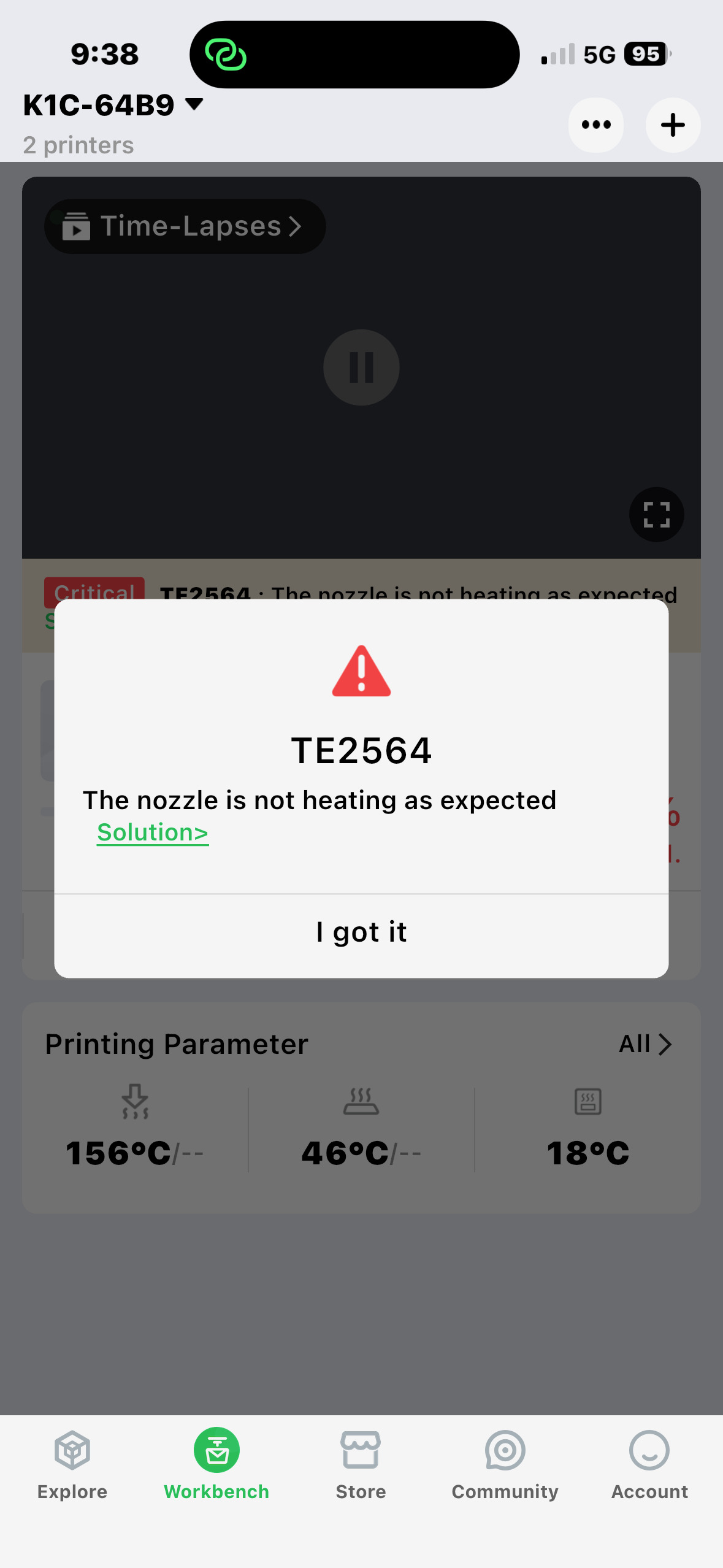Screen dimensions: 723x1568
Task: Open the Solution link for TE2564
Action: tap(153, 832)
